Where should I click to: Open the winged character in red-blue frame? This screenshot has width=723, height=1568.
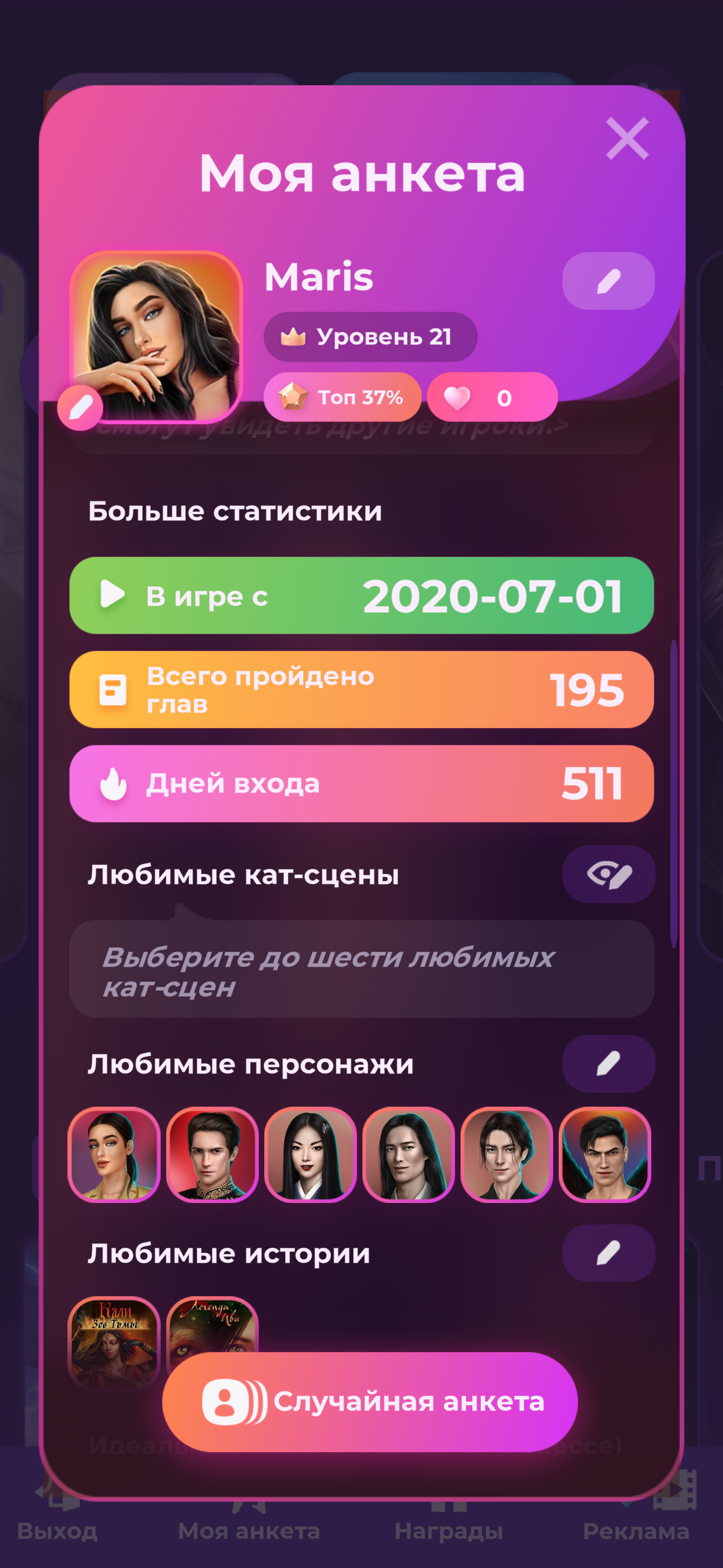604,1154
